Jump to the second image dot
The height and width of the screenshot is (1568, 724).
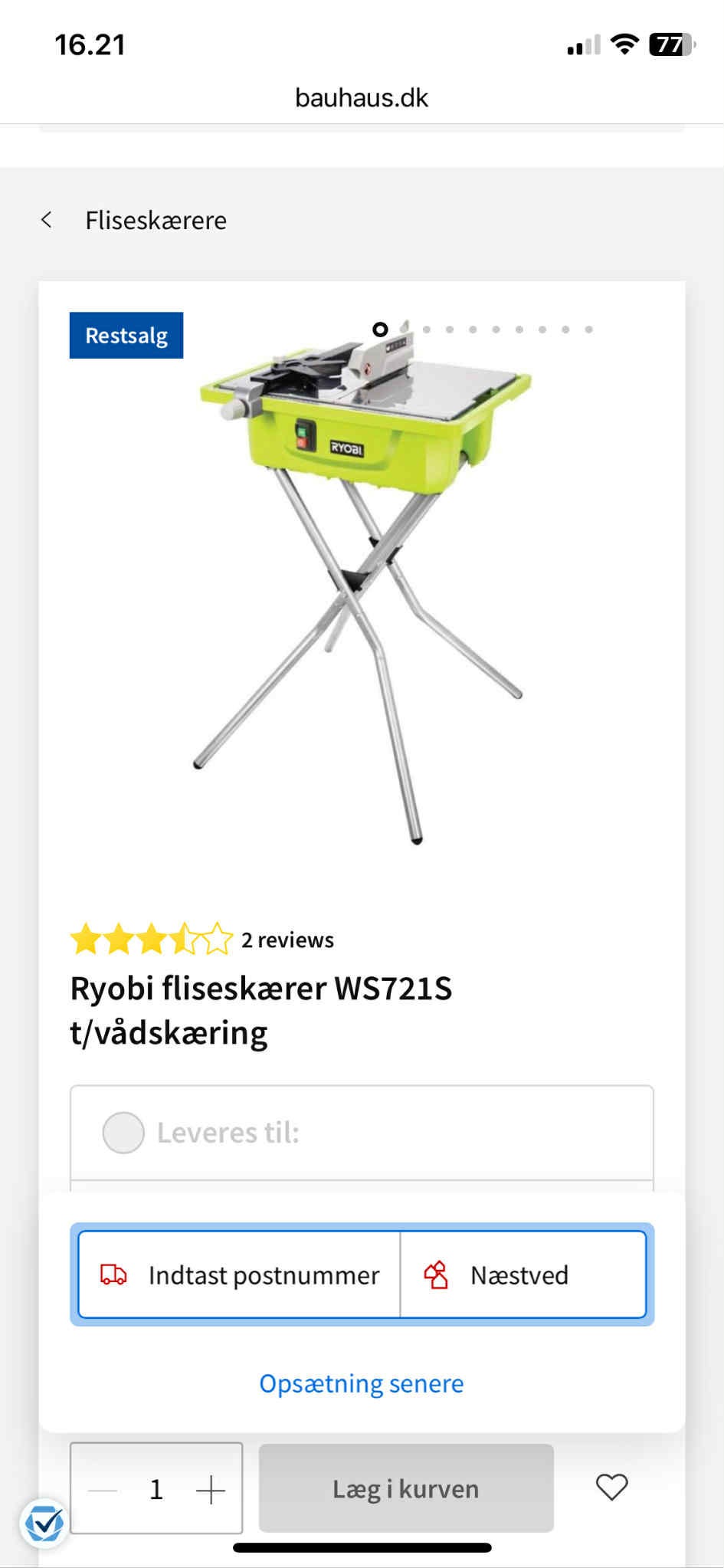(x=404, y=329)
